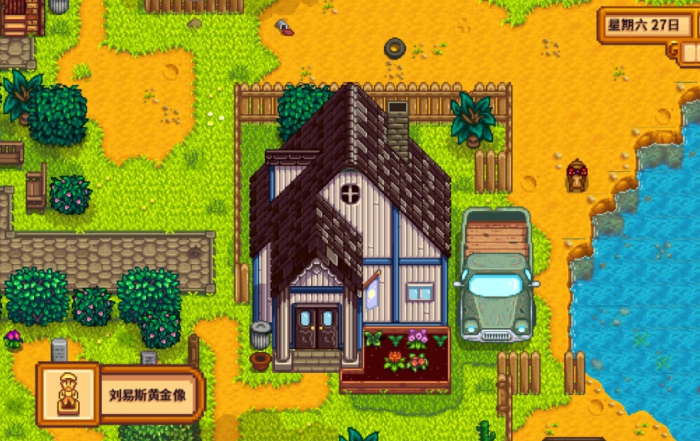
Task: Search the trash can beside the house
Action: (x=261, y=335)
